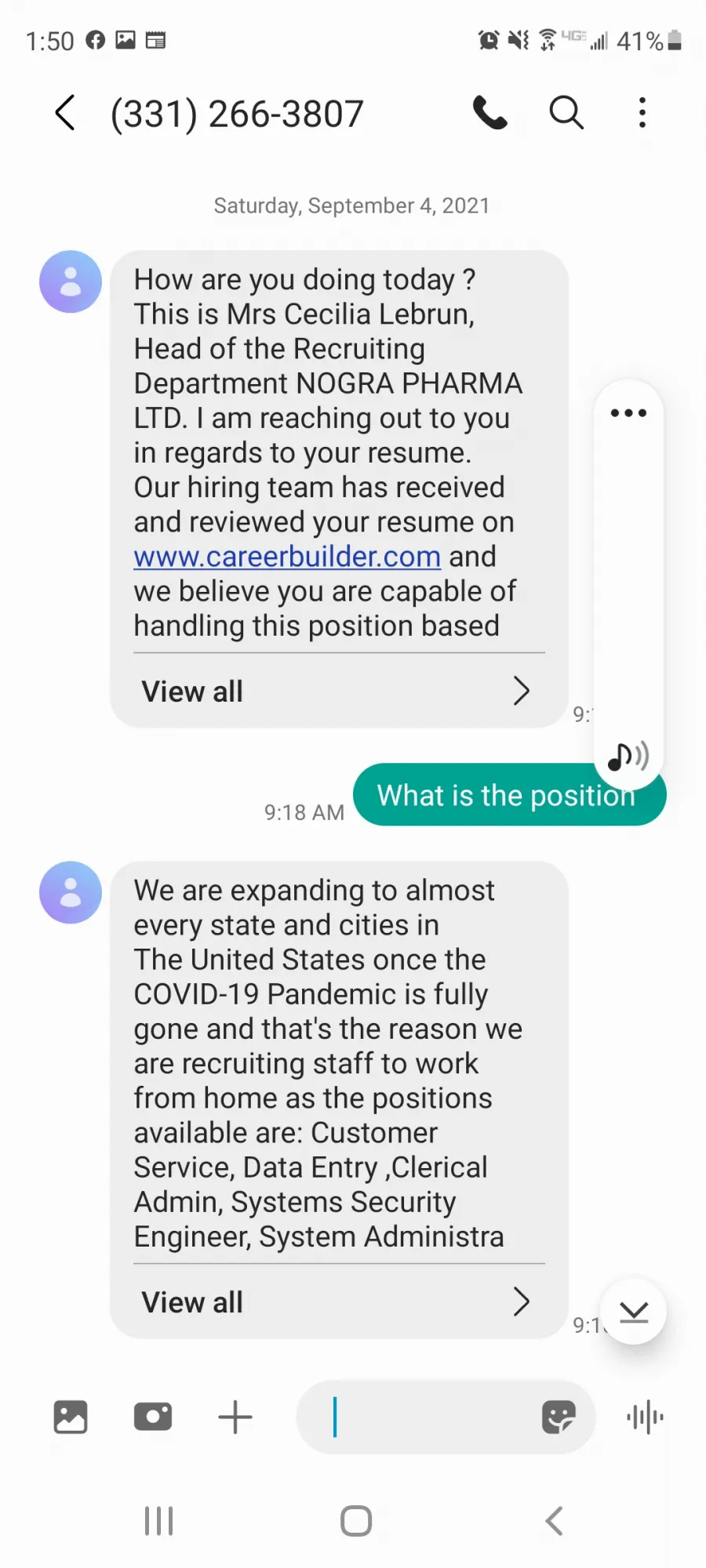The width and height of the screenshot is (706, 1568).
Task: Search within this conversation
Action: click(x=566, y=113)
